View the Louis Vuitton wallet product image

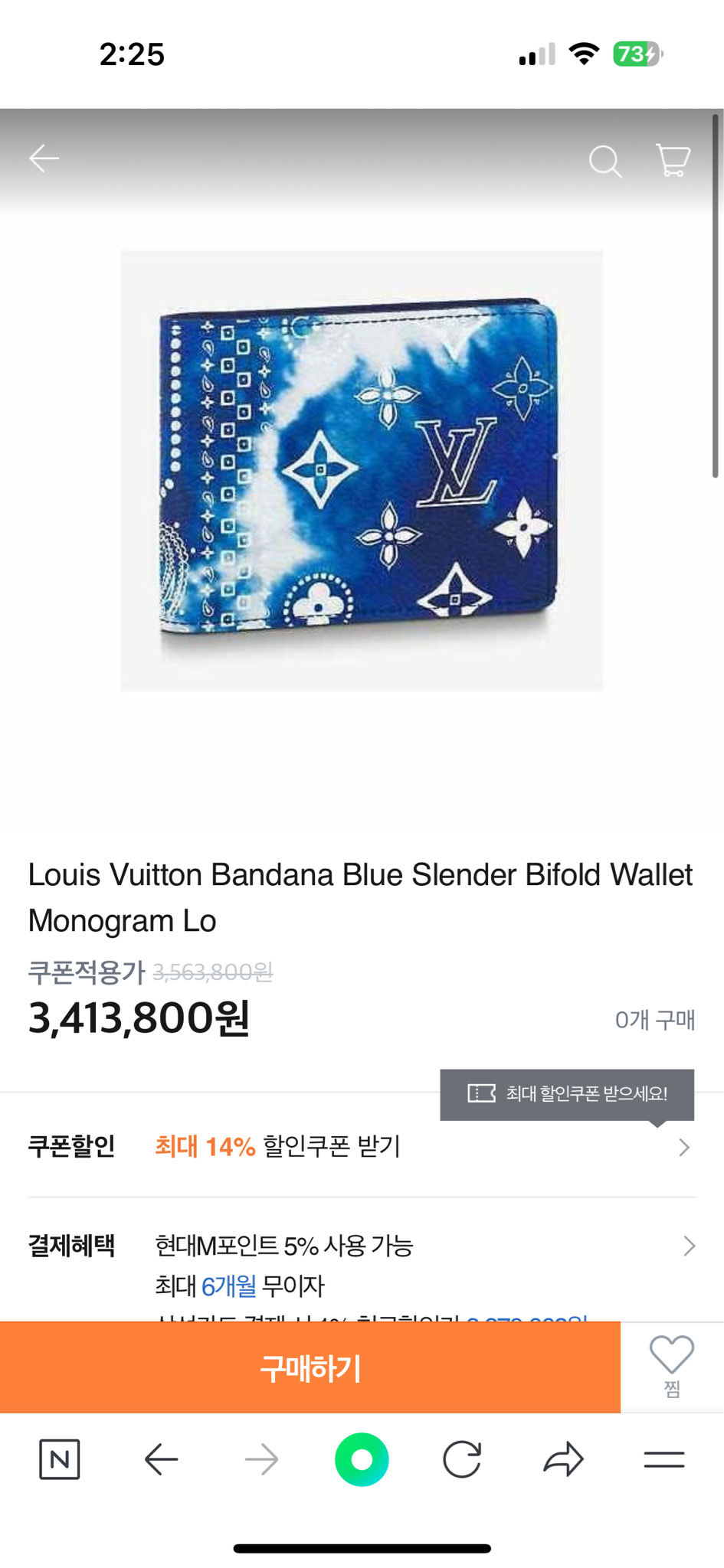click(x=362, y=469)
